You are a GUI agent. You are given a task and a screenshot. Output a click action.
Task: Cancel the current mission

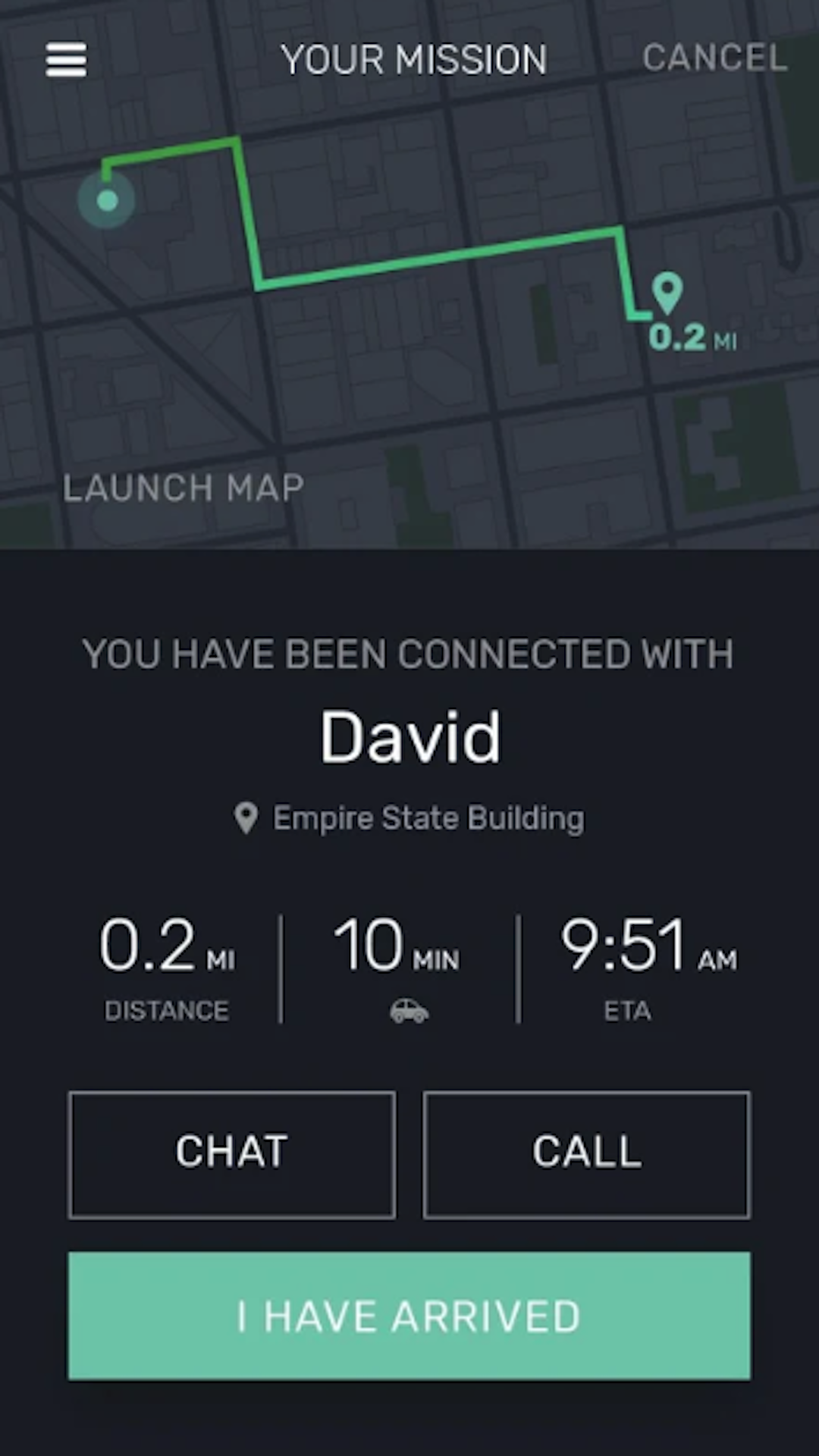tap(715, 58)
